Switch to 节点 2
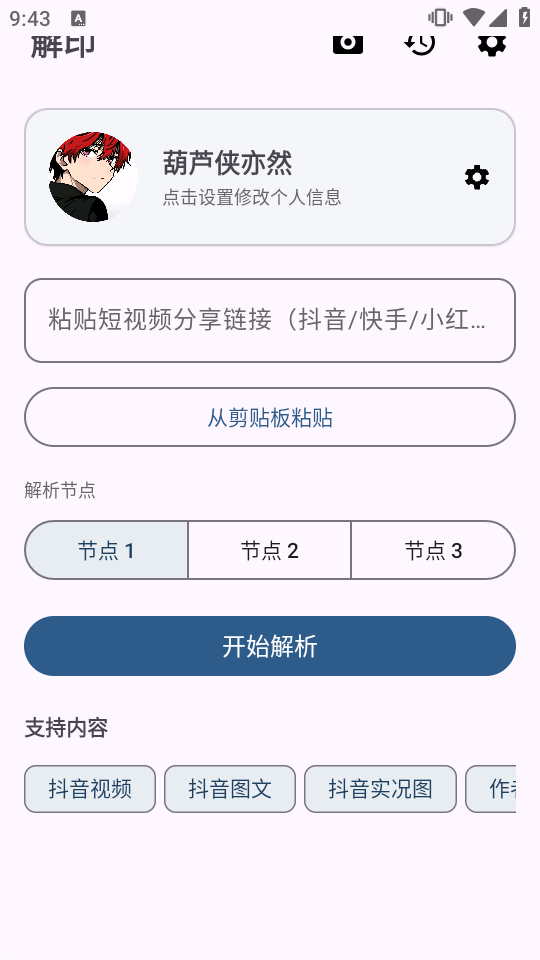 click(269, 550)
